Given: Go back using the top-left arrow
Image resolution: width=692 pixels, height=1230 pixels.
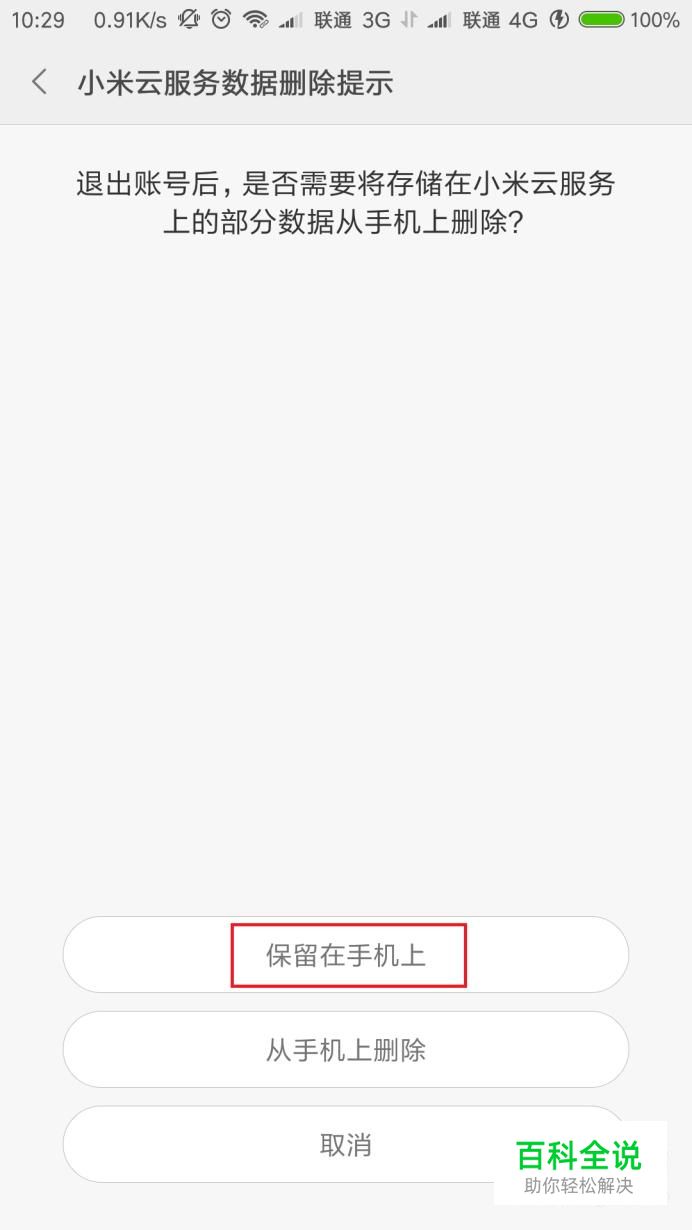Looking at the screenshot, I should 40,82.
